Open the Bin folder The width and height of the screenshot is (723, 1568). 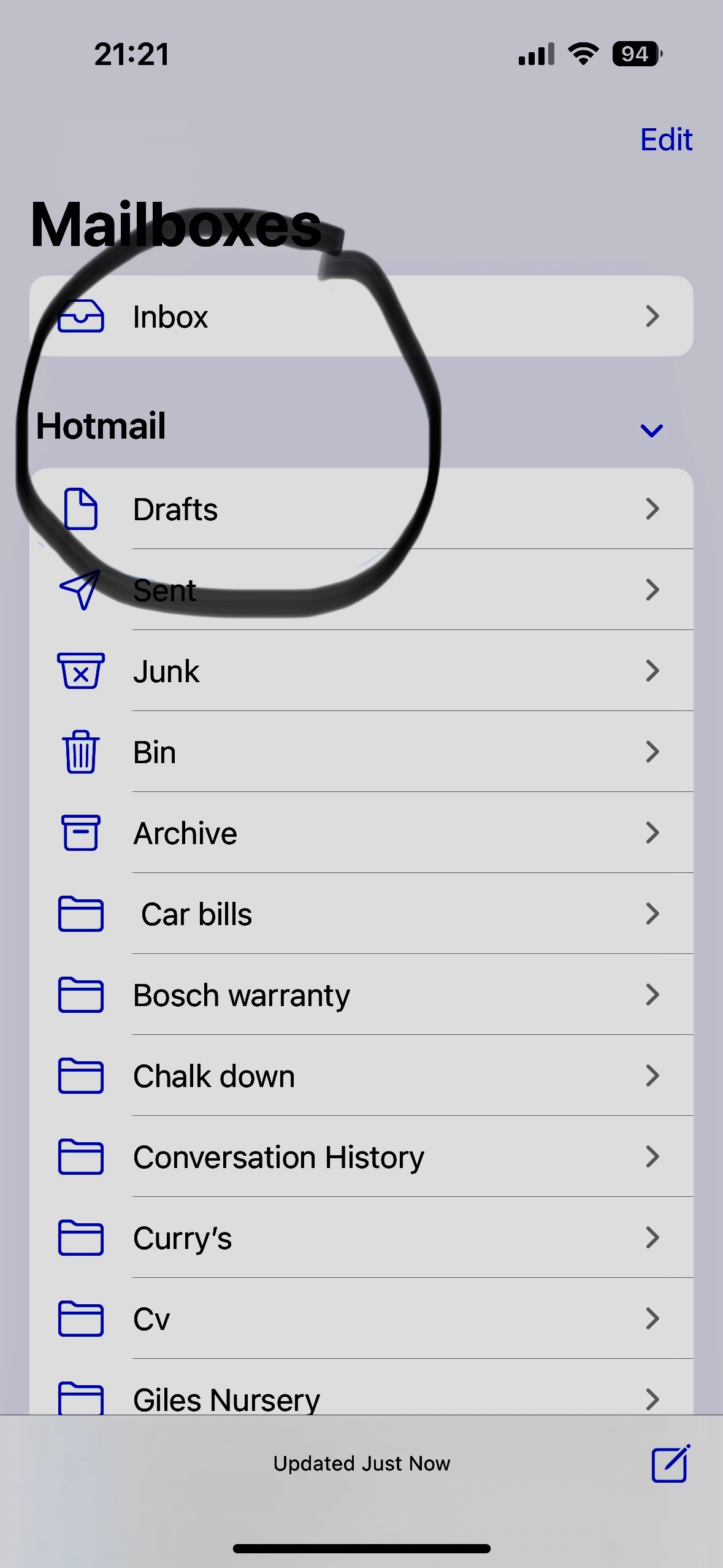361,752
